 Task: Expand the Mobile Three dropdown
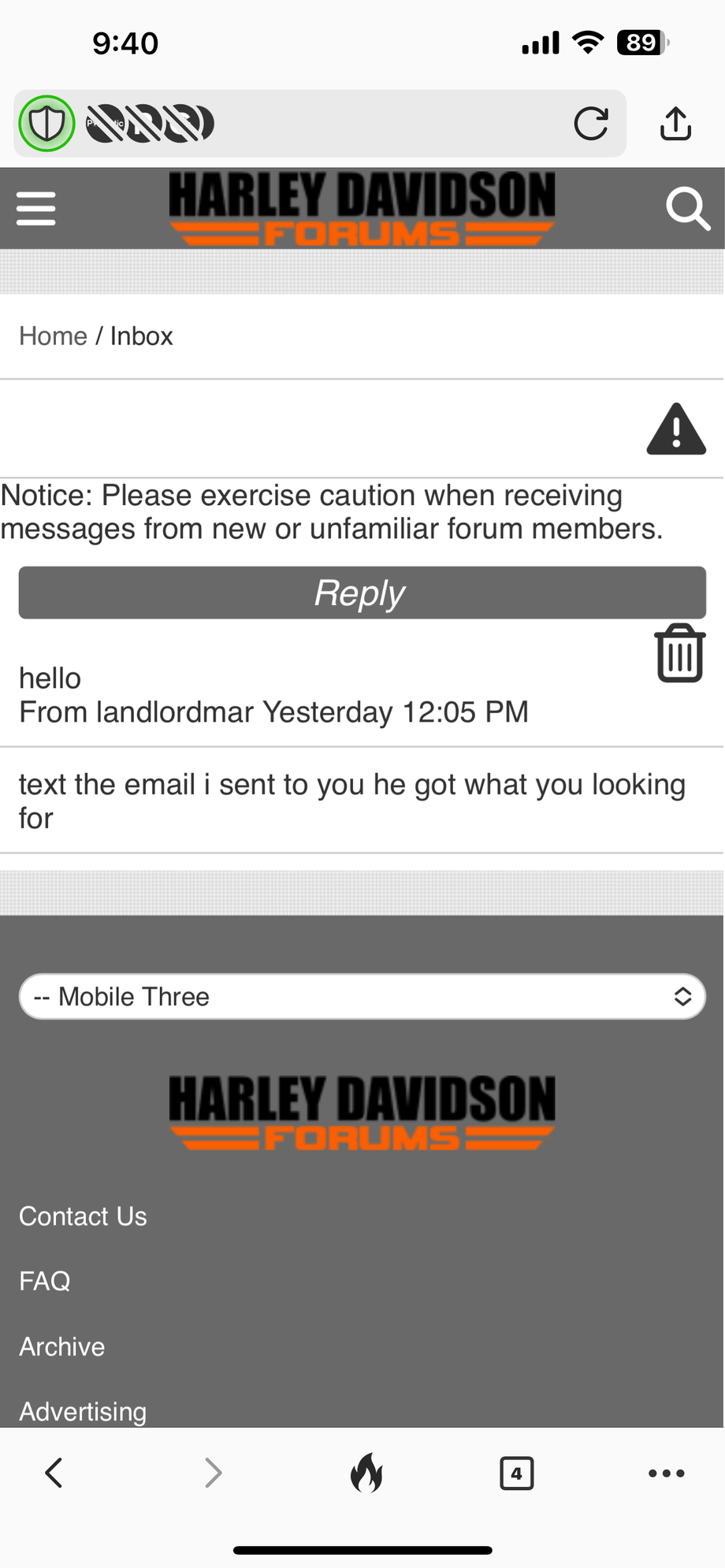(362, 997)
